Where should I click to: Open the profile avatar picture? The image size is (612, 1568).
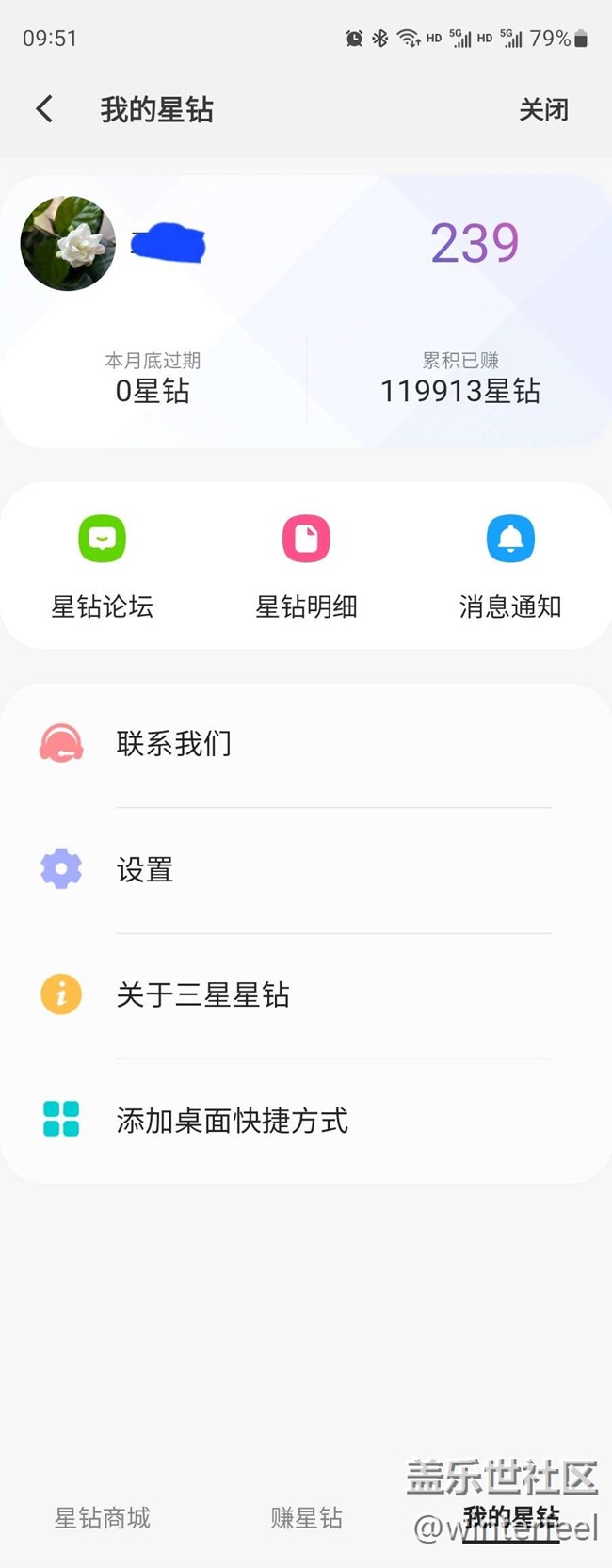click(68, 243)
